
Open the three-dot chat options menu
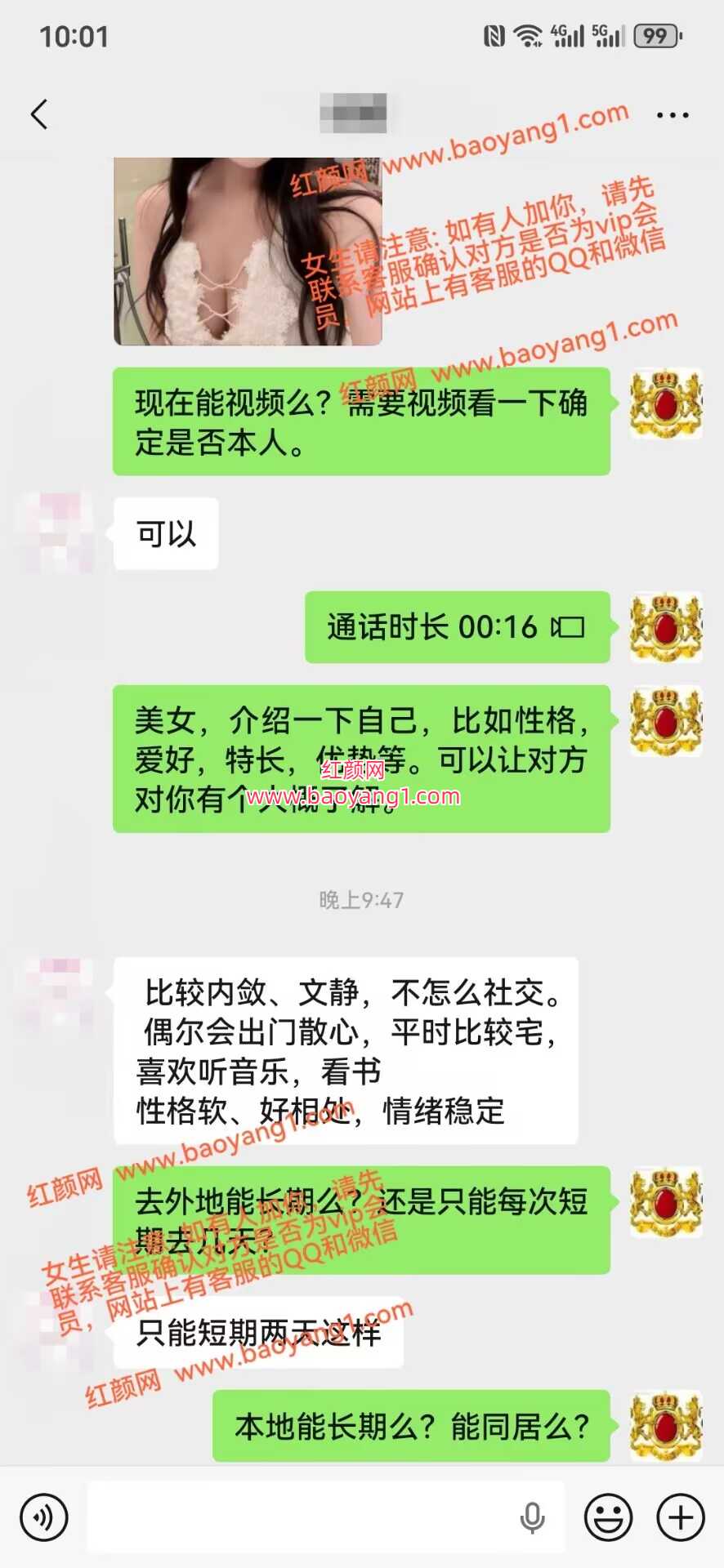(x=672, y=115)
